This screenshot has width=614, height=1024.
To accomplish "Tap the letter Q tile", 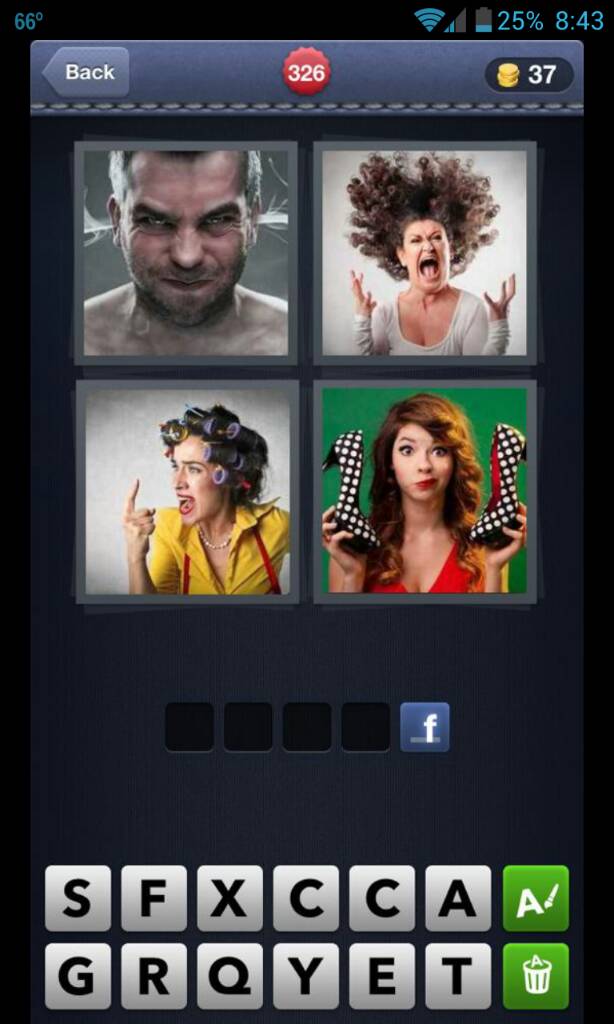I will pyautogui.click(x=229, y=976).
